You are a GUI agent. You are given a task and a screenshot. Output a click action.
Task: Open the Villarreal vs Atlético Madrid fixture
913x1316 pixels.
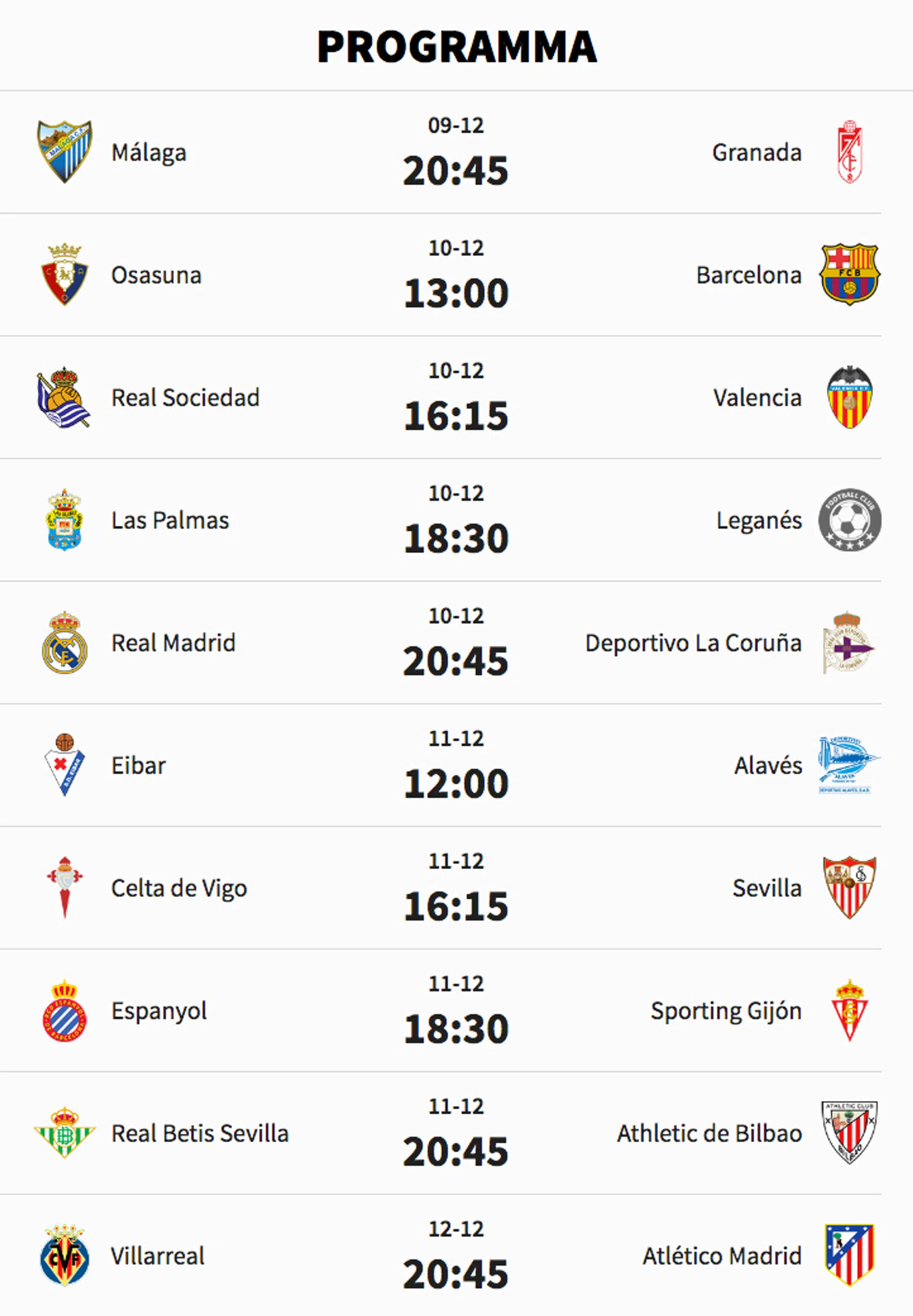(x=455, y=1256)
